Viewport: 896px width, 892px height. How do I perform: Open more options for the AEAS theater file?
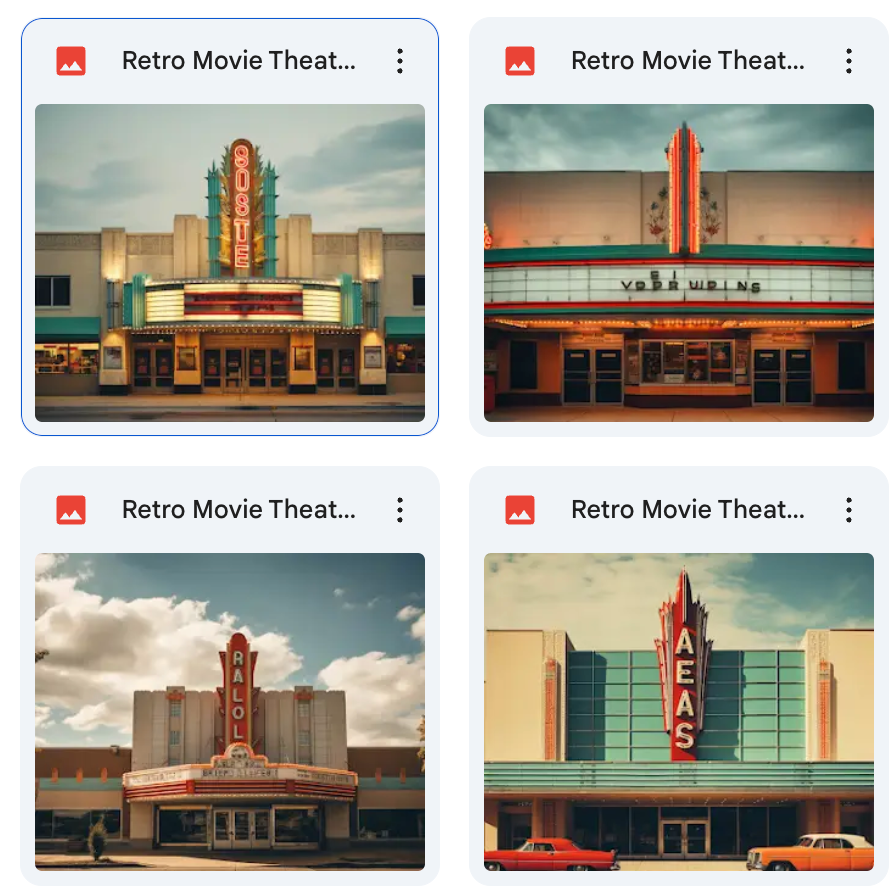point(849,510)
